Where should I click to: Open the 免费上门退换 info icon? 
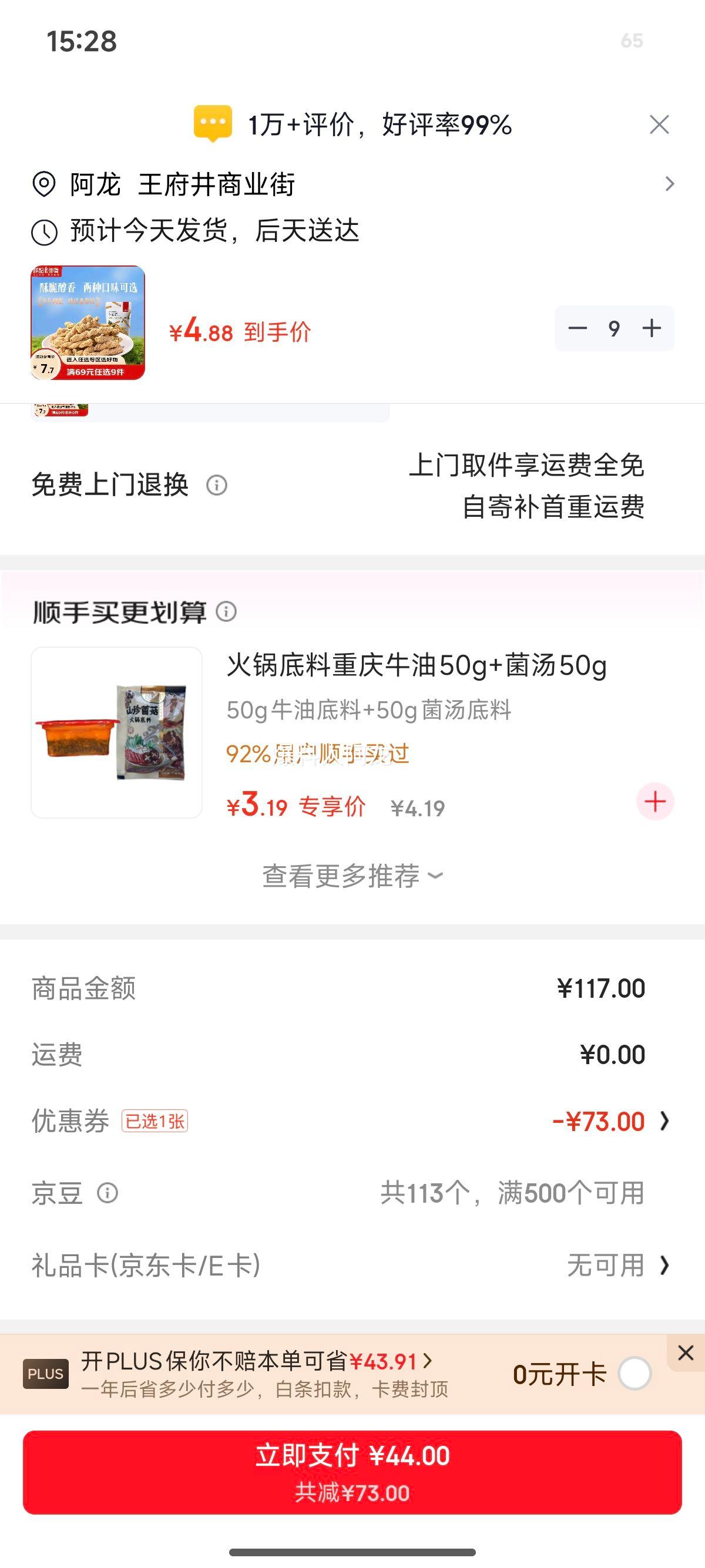tap(218, 486)
